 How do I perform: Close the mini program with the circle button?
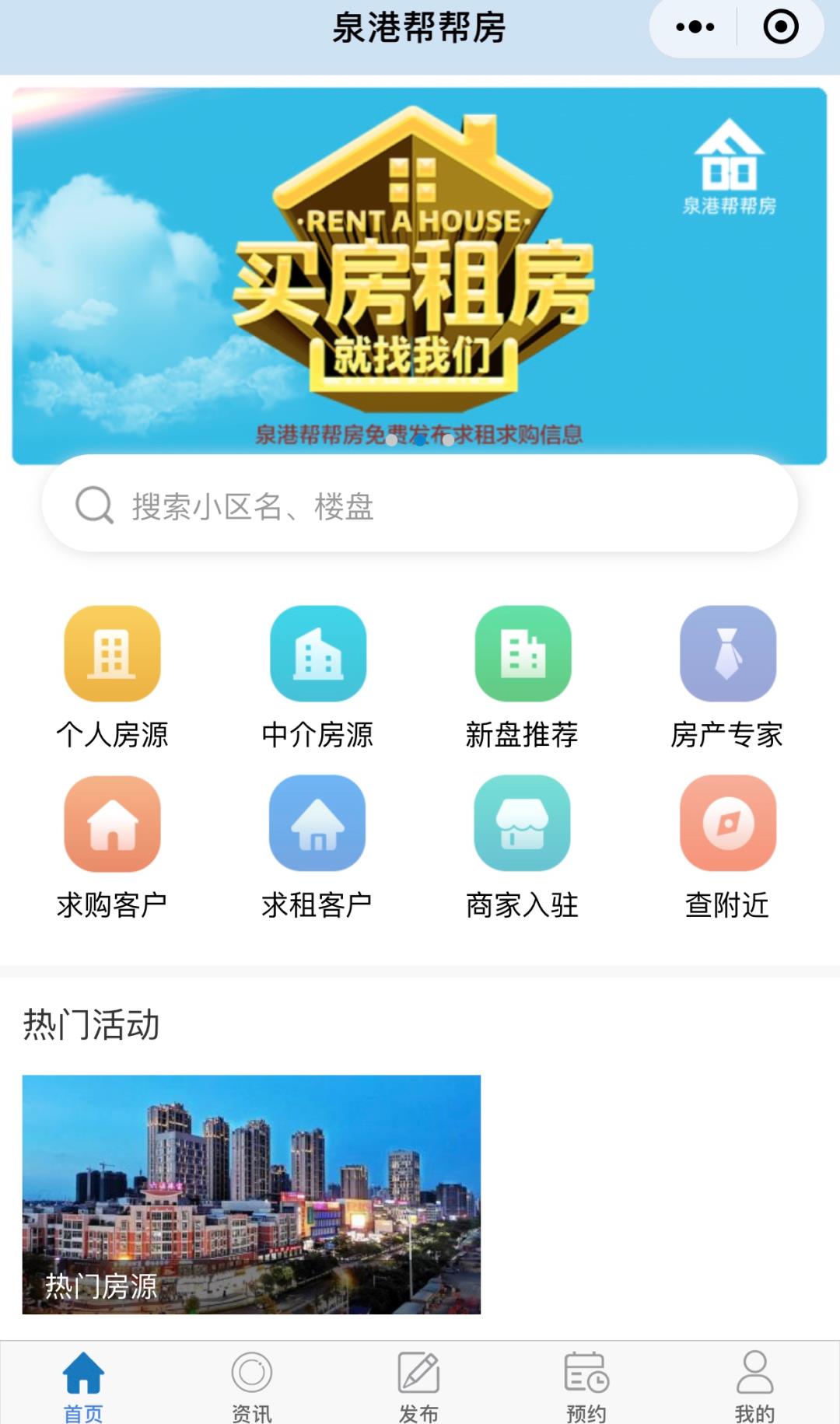pyautogui.click(x=780, y=27)
